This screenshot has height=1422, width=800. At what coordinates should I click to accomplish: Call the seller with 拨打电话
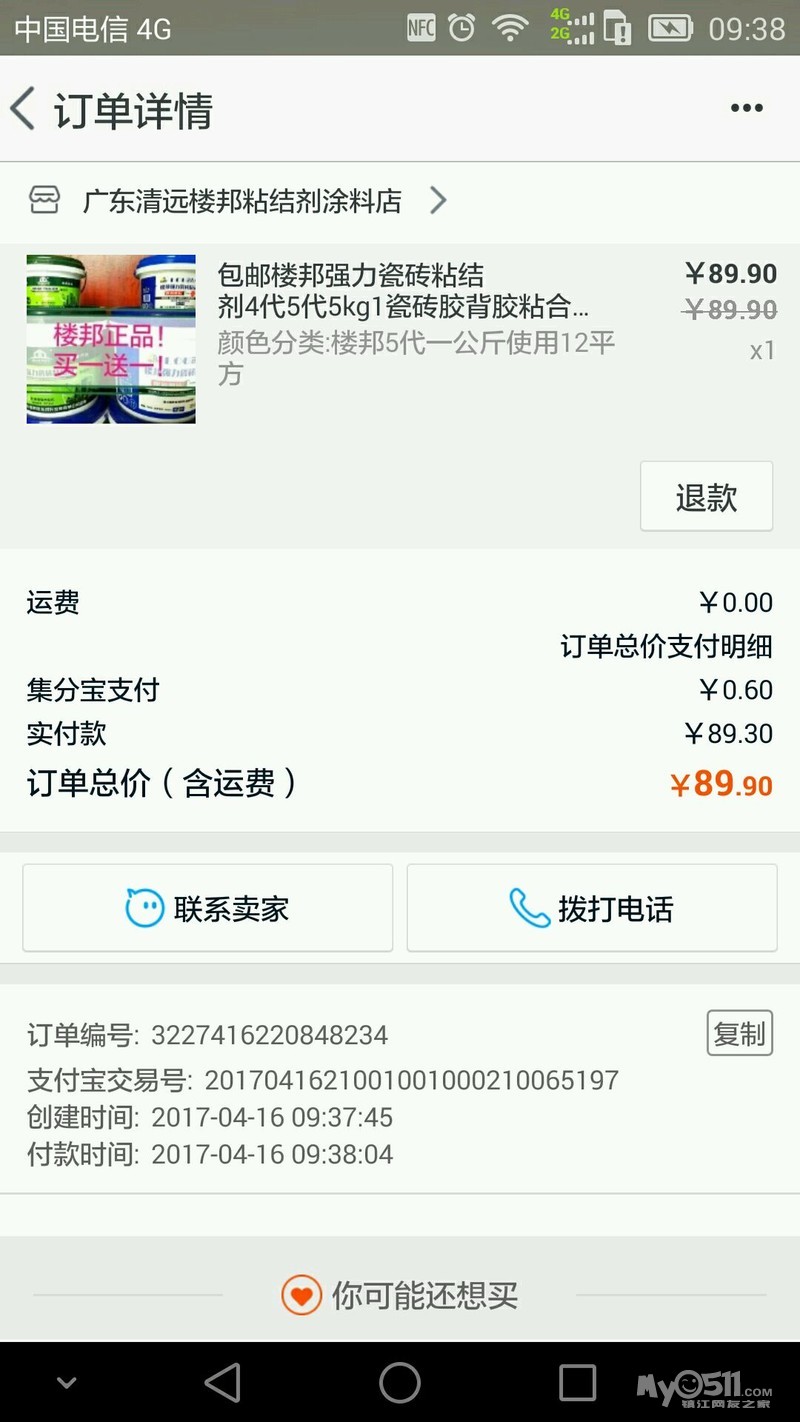[591, 908]
